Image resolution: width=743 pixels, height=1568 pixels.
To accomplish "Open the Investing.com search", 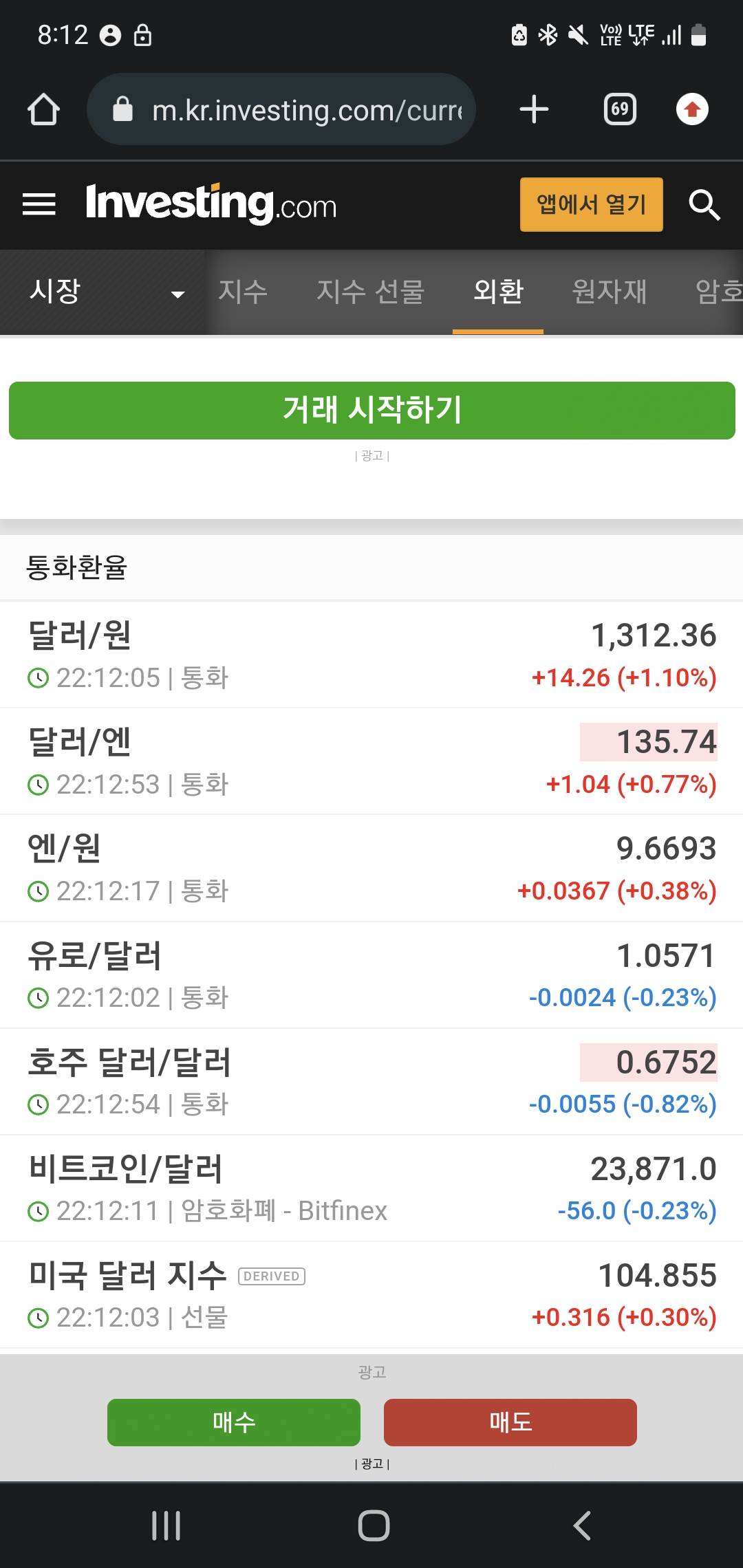I will (704, 205).
